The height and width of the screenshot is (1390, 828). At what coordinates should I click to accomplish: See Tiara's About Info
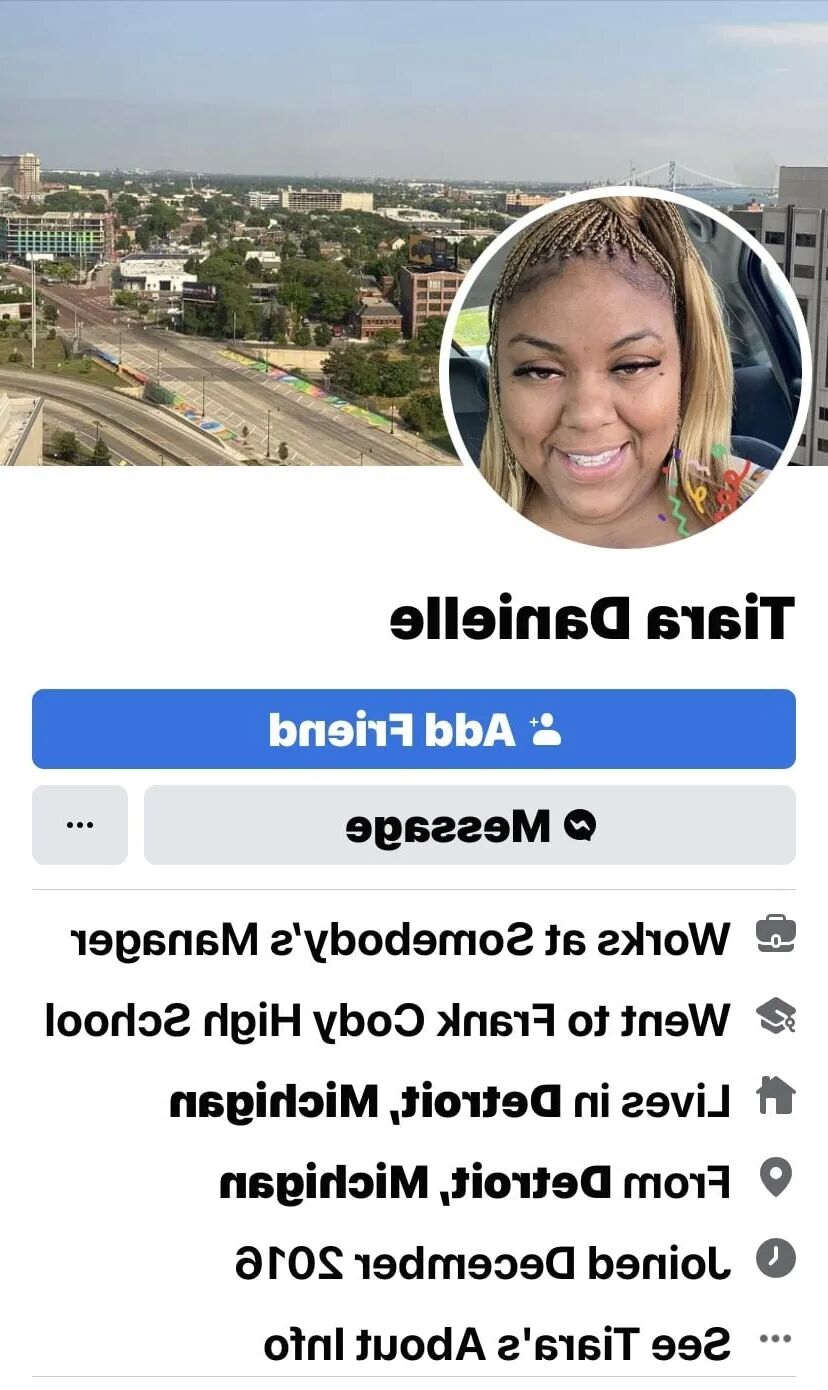[498, 1343]
